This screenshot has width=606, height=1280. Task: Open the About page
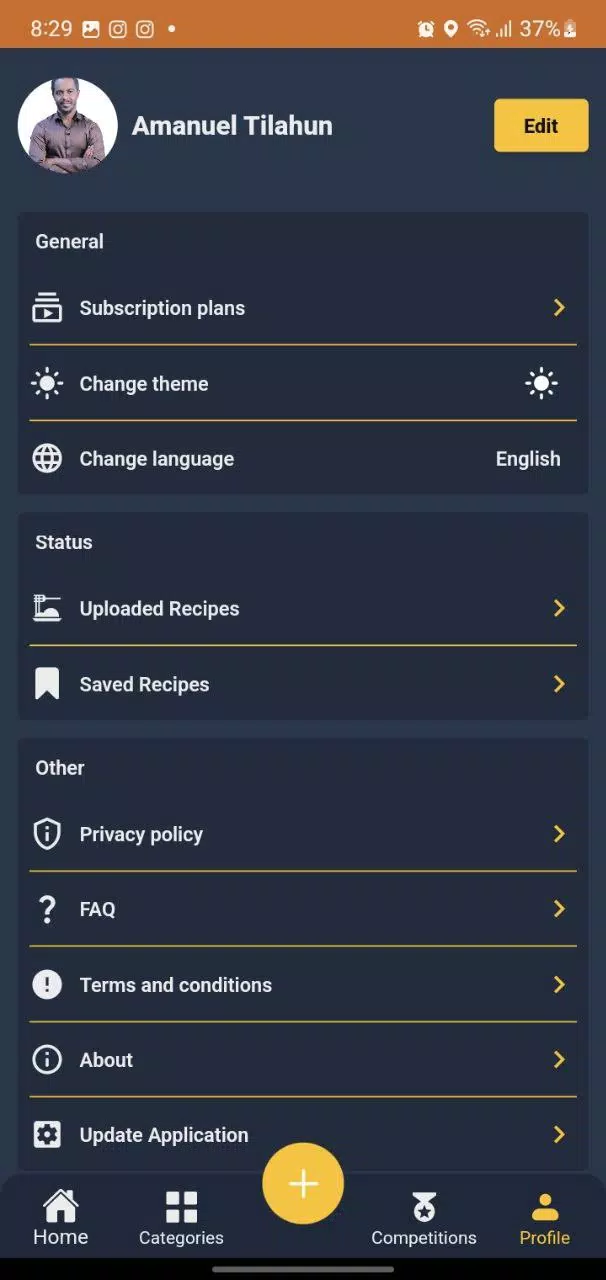coord(302,1060)
